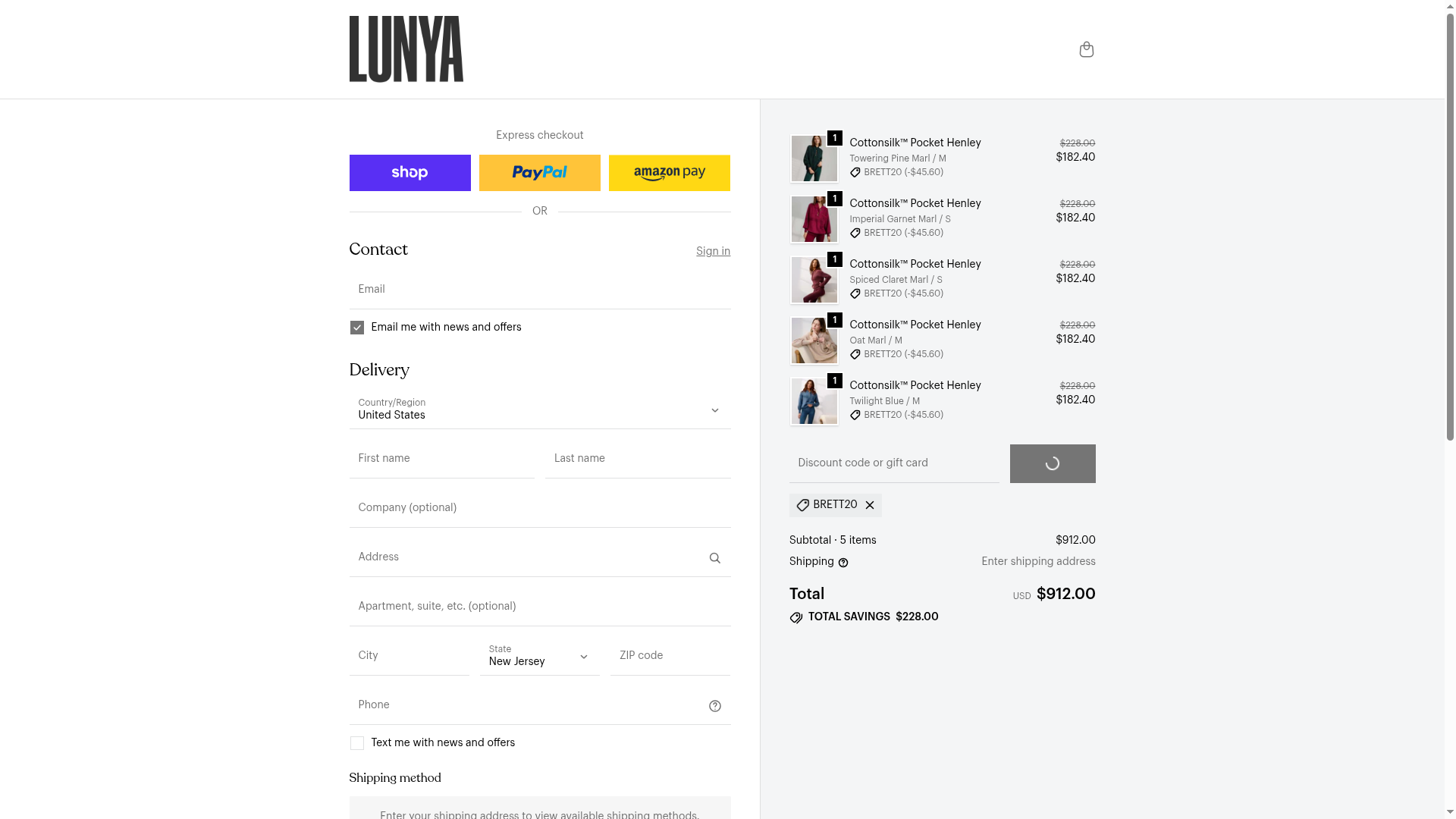Open the shopping bag icon
1456x819 pixels.
[x=1086, y=49]
